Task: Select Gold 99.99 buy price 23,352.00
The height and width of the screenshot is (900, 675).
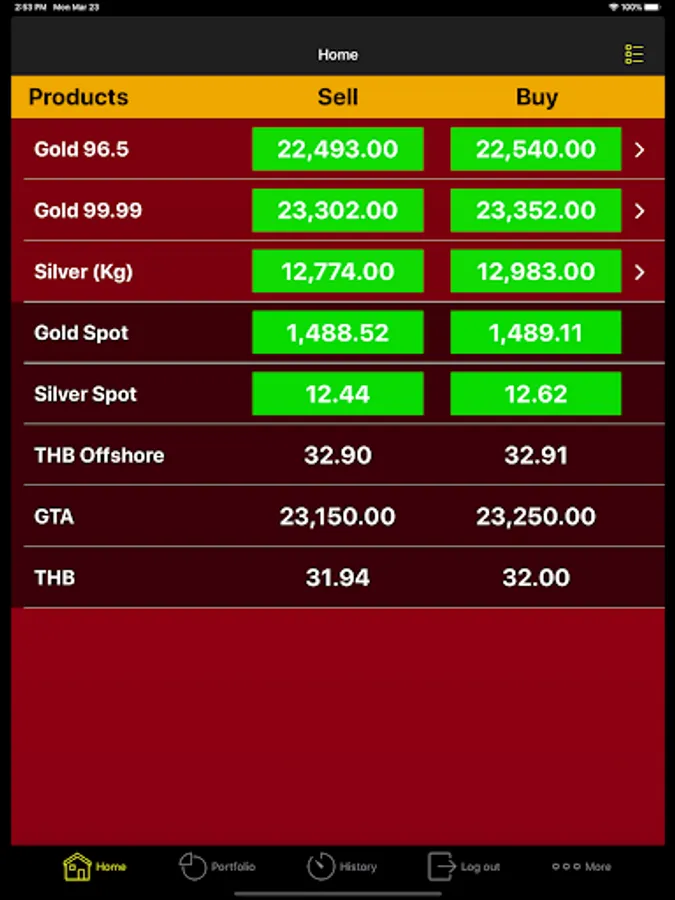Action: 536,211
